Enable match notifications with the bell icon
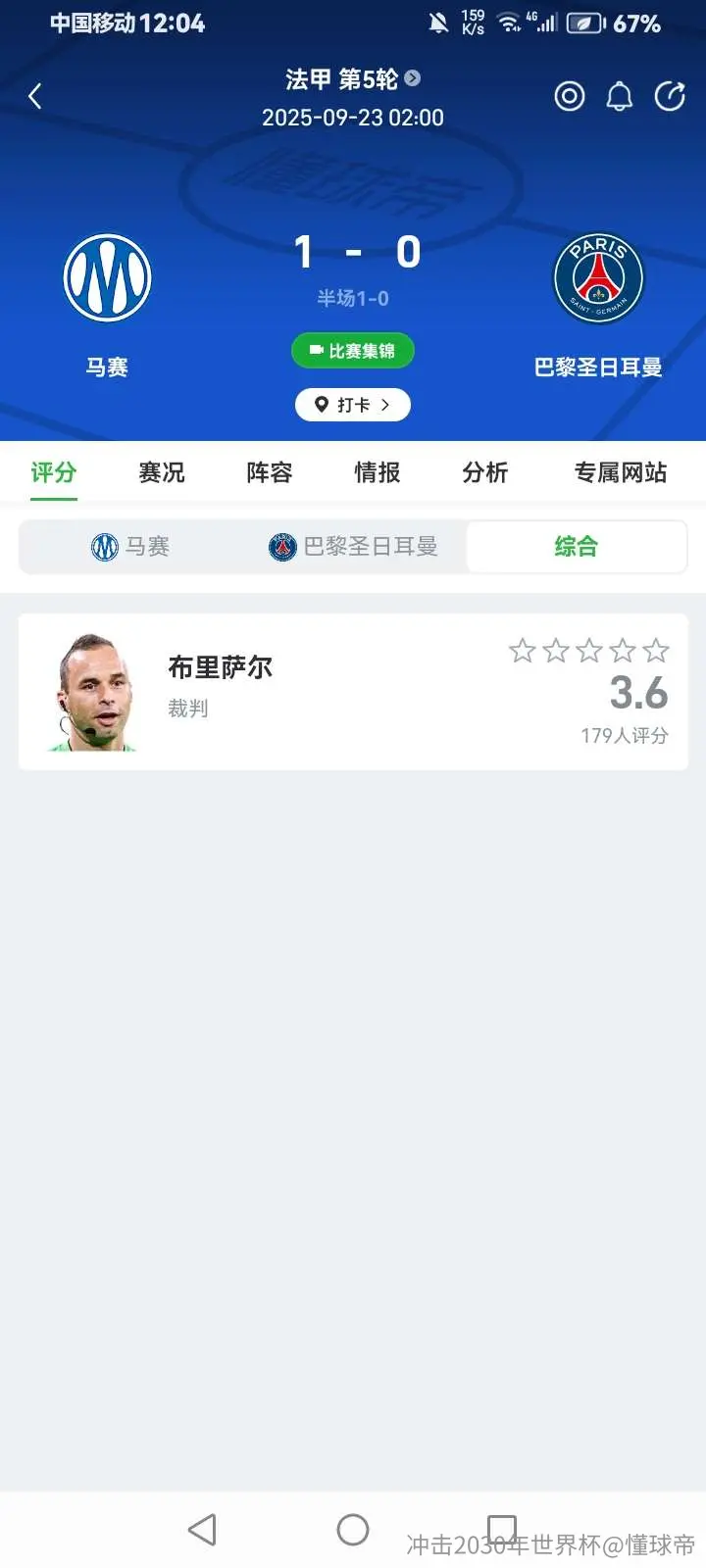The height and width of the screenshot is (1568, 706). pyautogui.click(x=620, y=96)
